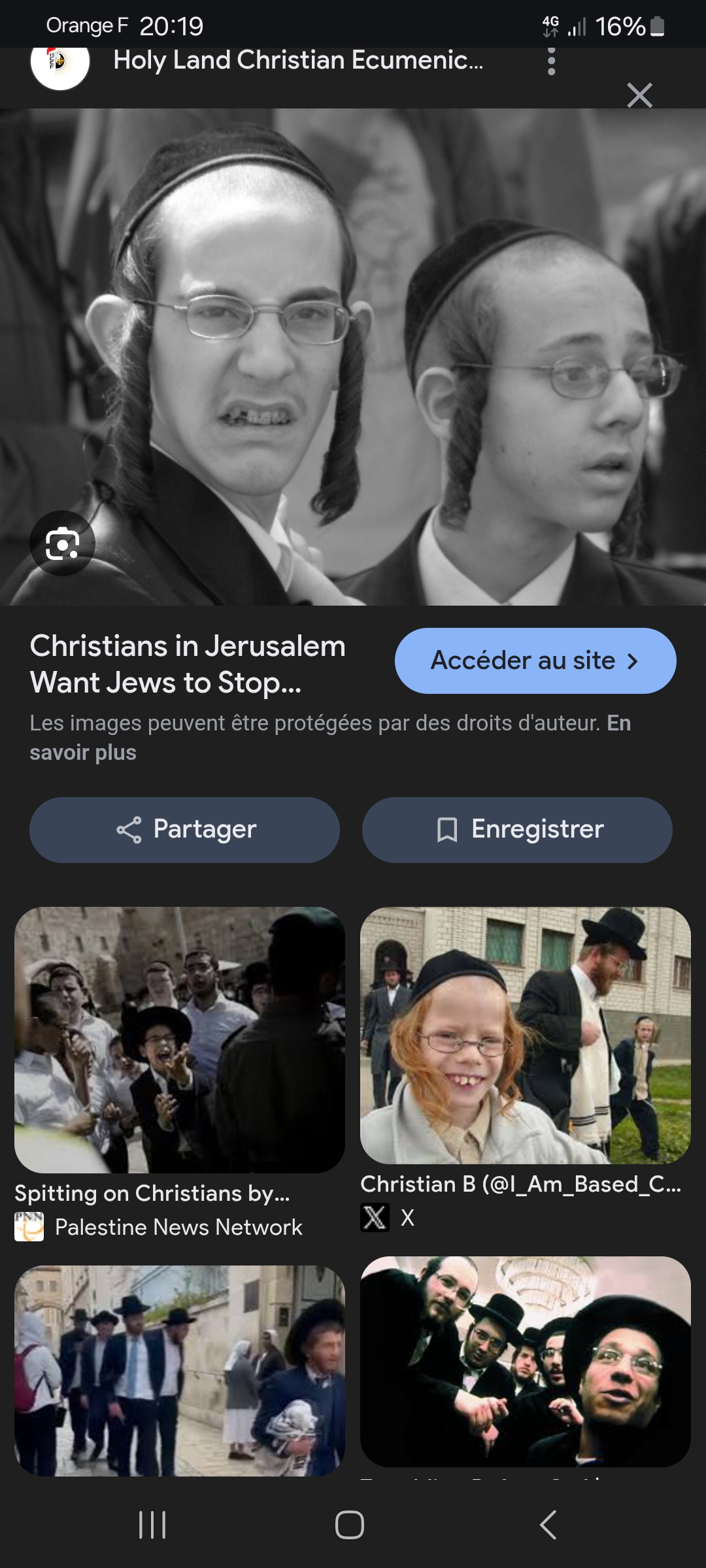
Task: Open the related image of men in black hats indoors
Action: 526,1362
